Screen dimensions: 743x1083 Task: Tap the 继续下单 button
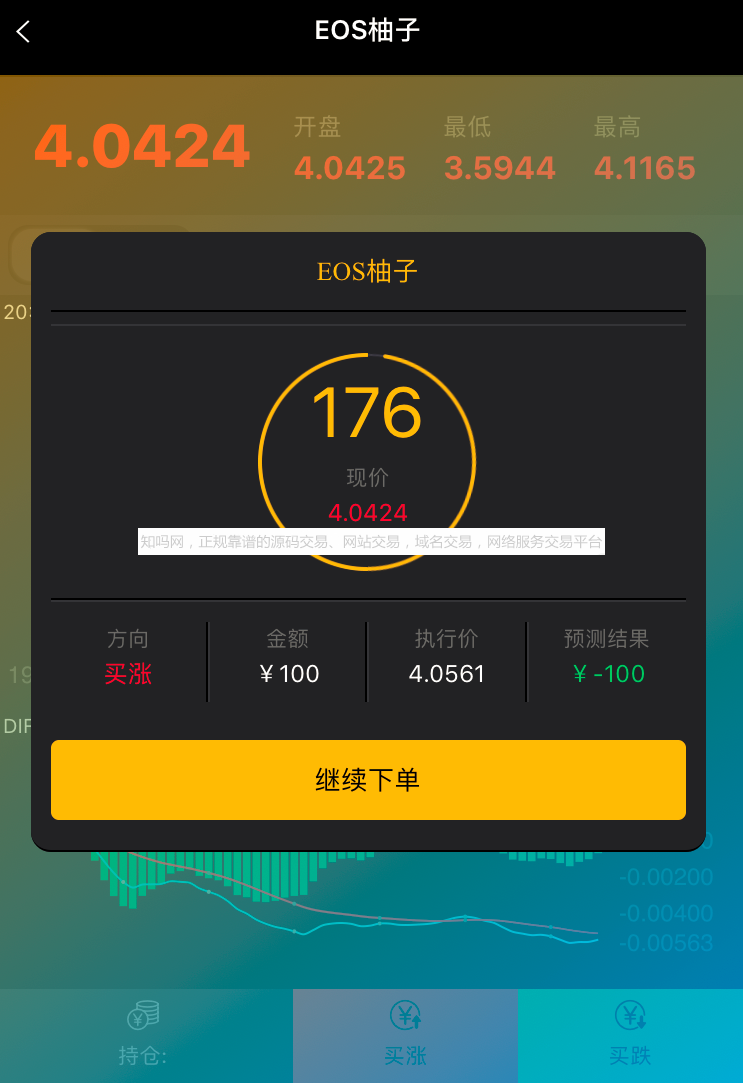click(x=368, y=780)
